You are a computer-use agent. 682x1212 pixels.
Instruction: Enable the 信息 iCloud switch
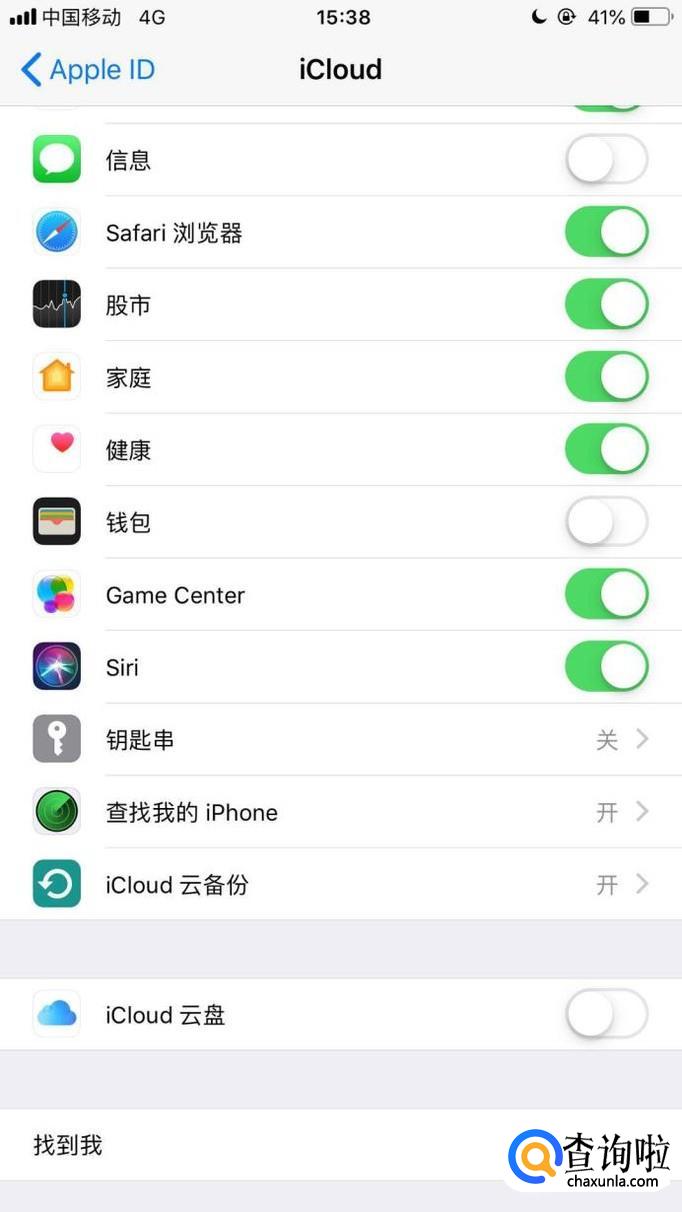click(606, 160)
